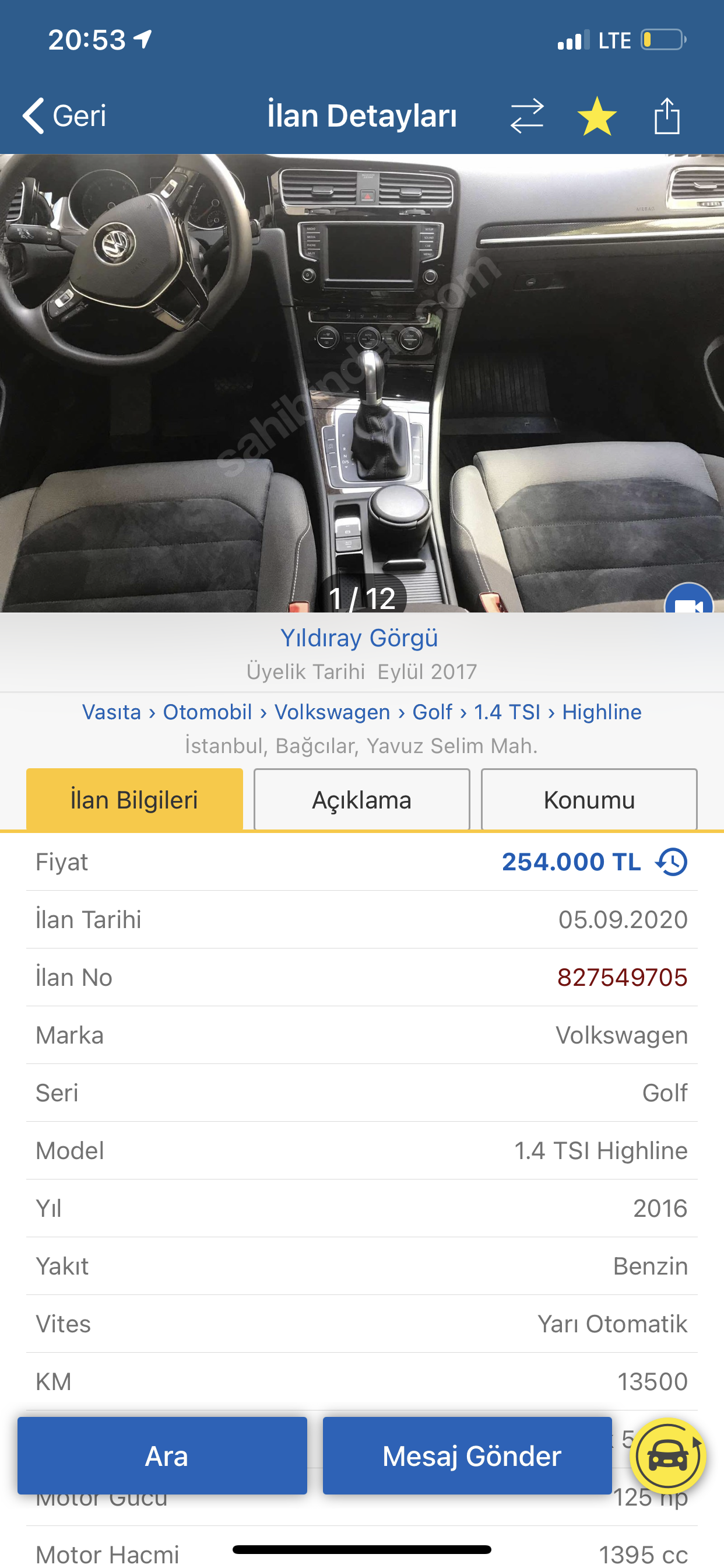724x1568 pixels.
Task: Open seller Yıldıray Görgü's profile
Action: (x=359, y=638)
